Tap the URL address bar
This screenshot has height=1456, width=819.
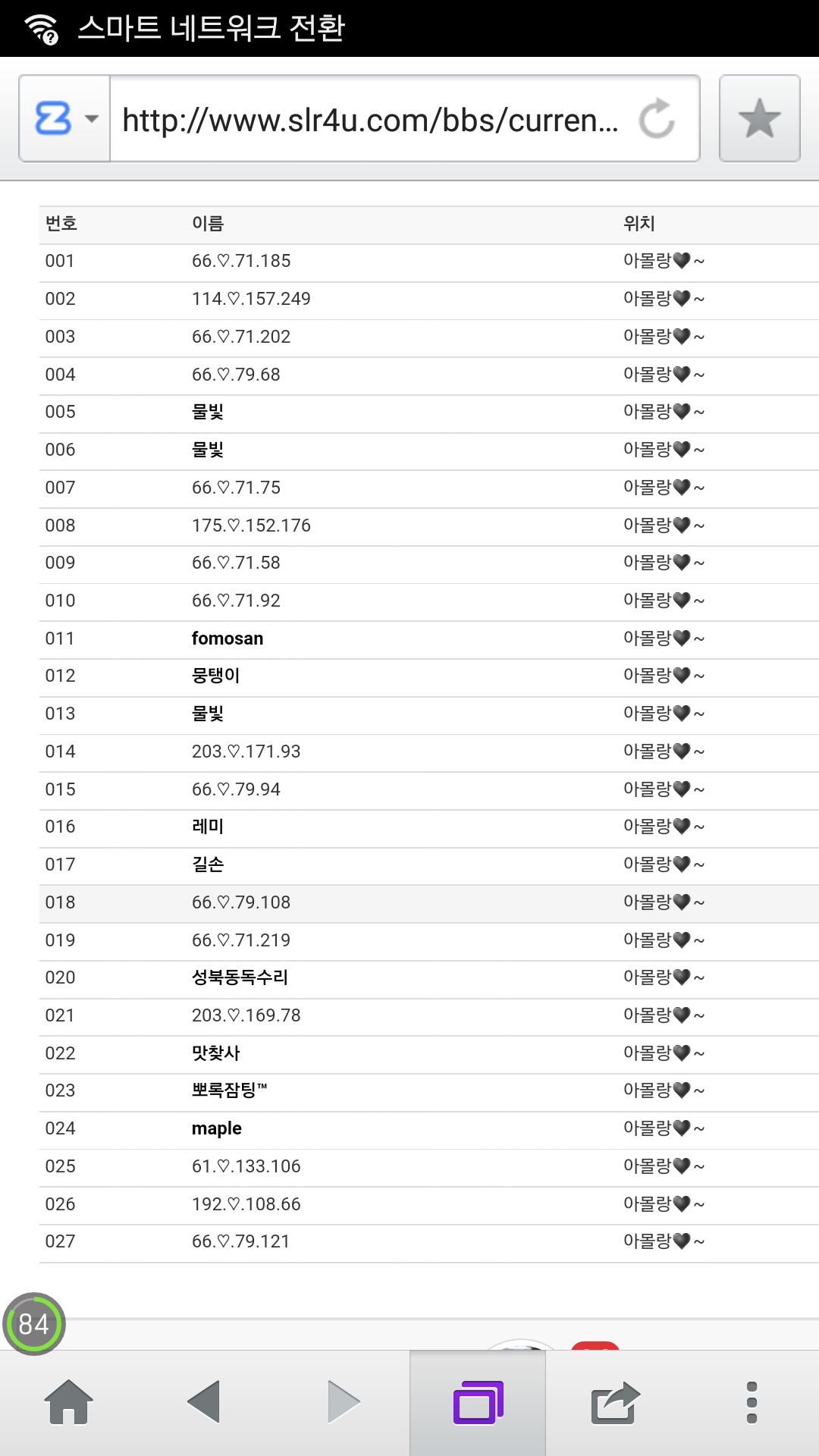371,119
